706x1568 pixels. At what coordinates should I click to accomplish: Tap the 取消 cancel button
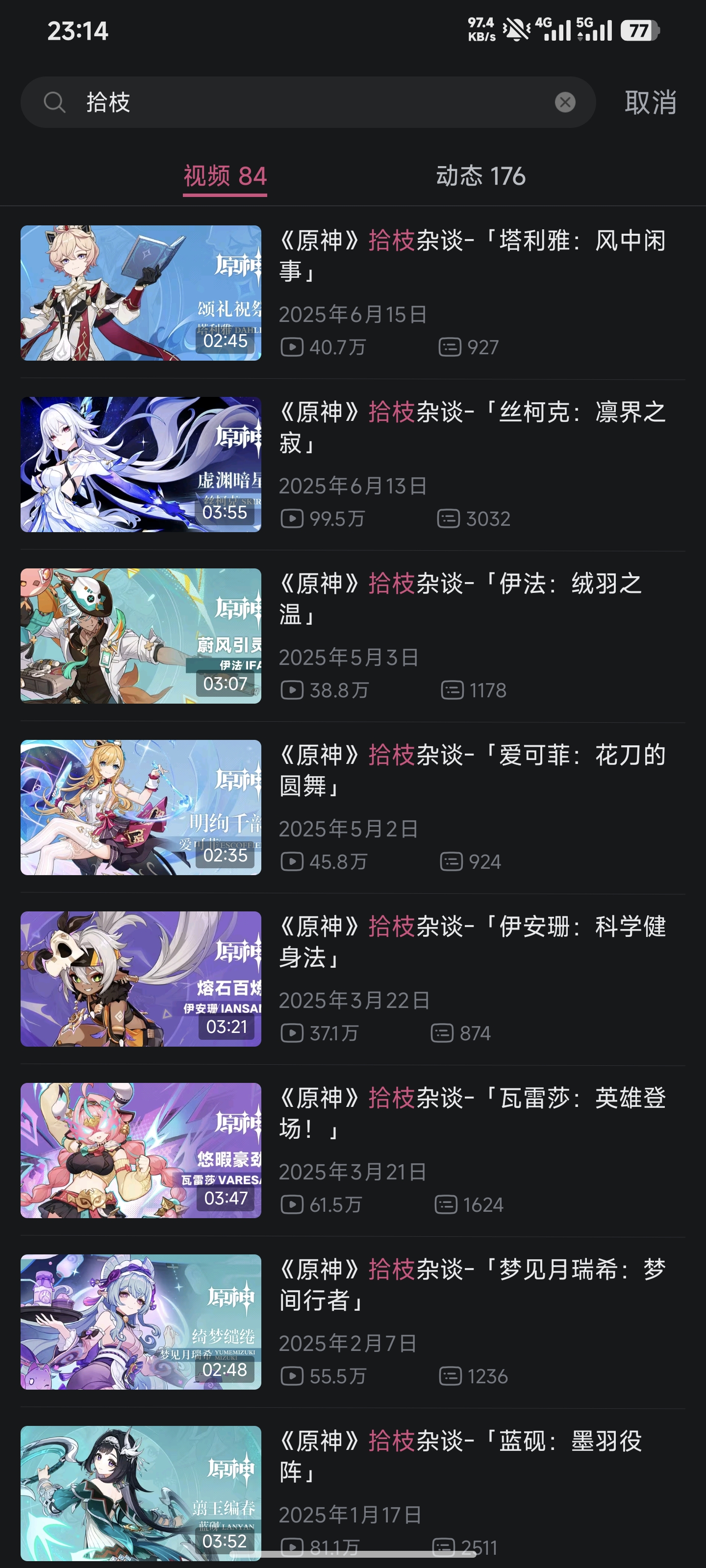pos(650,102)
